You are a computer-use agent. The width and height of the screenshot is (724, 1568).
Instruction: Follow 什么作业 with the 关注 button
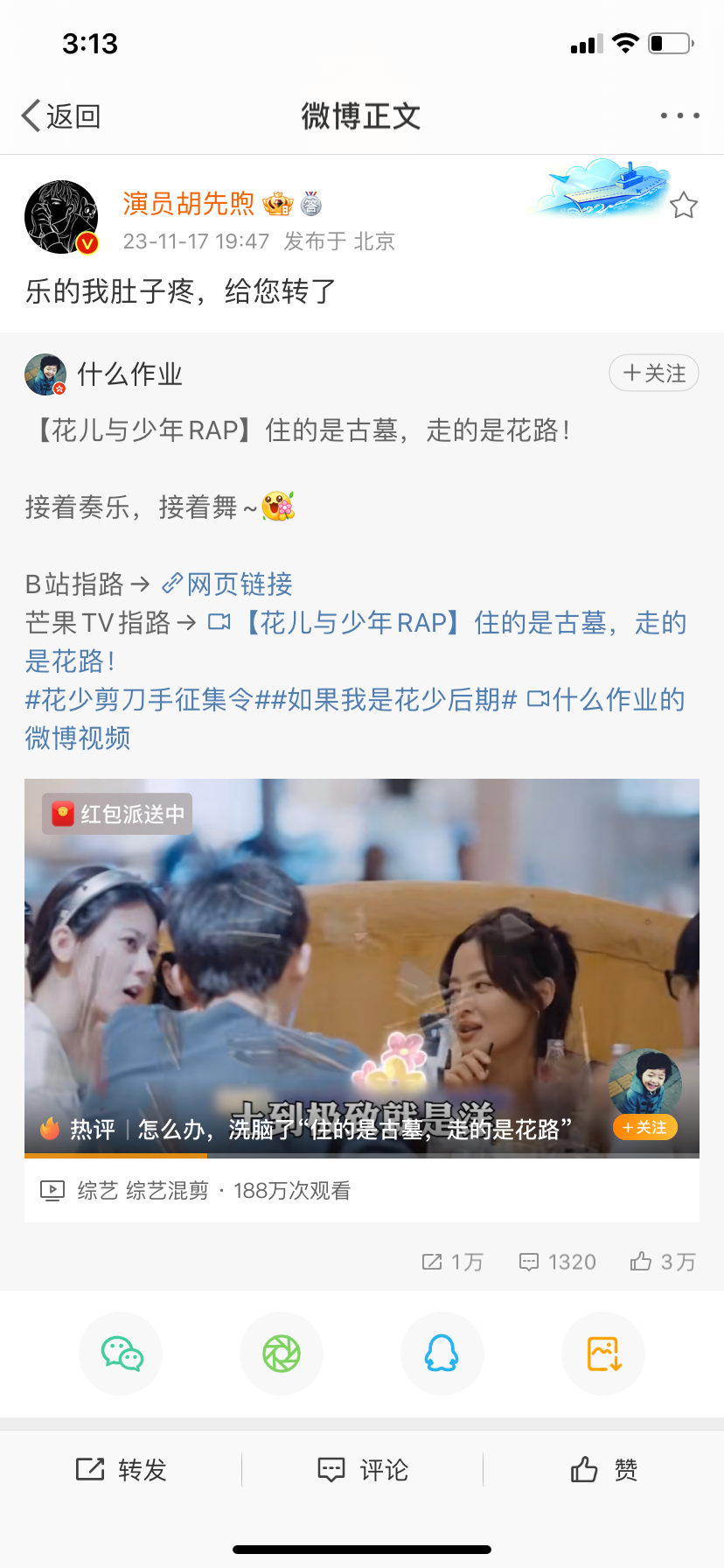pyautogui.click(x=653, y=374)
